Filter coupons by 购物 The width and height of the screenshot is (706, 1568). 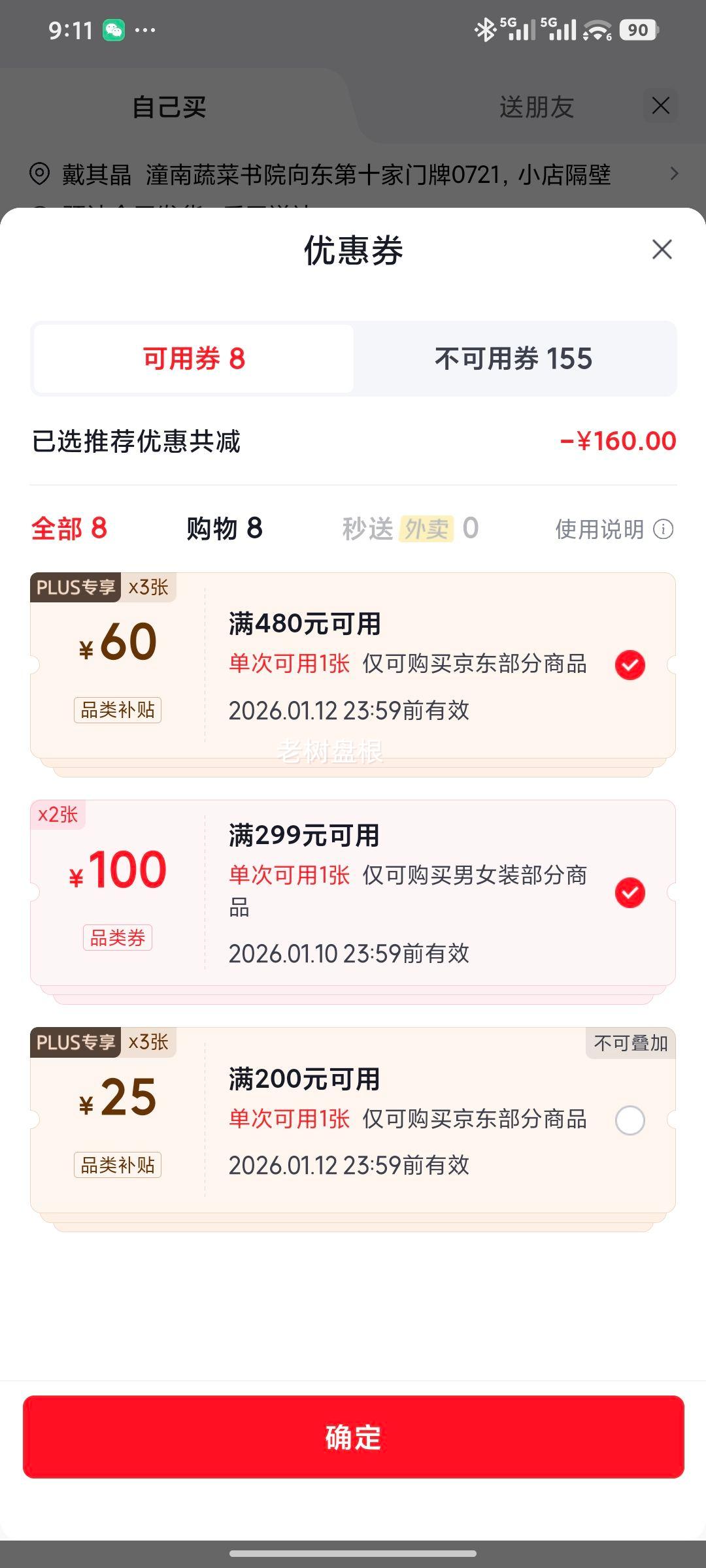[225, 529]
